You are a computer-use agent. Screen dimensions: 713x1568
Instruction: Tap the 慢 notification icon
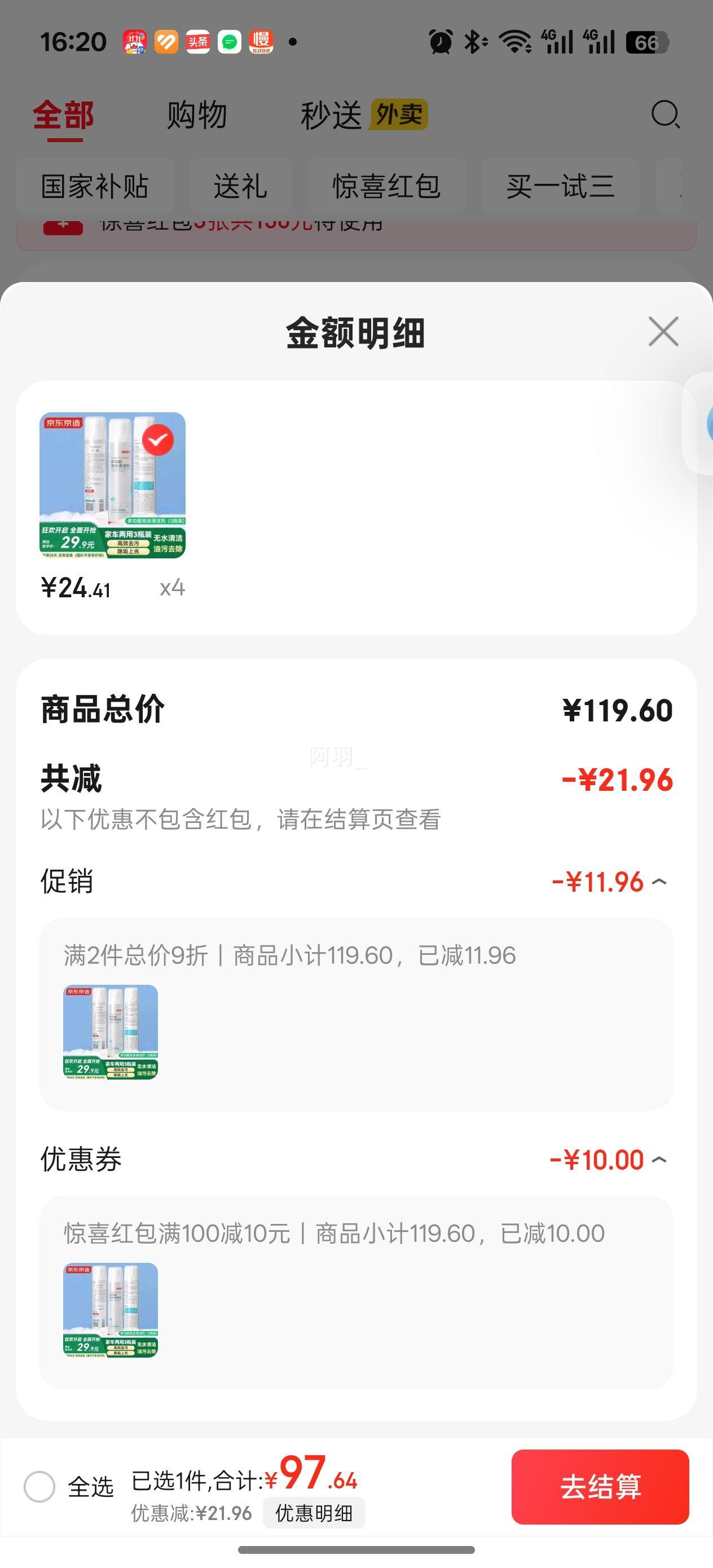(263, 43)
